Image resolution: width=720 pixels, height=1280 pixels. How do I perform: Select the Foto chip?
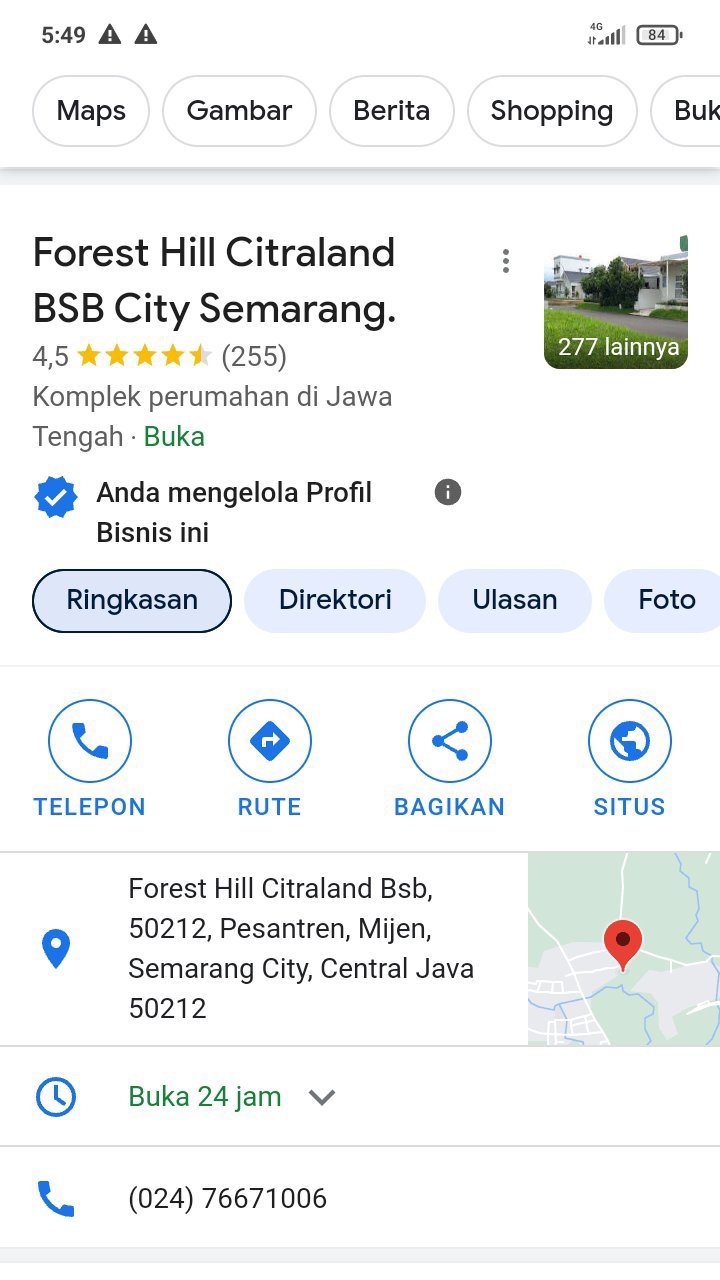[666, 600]
